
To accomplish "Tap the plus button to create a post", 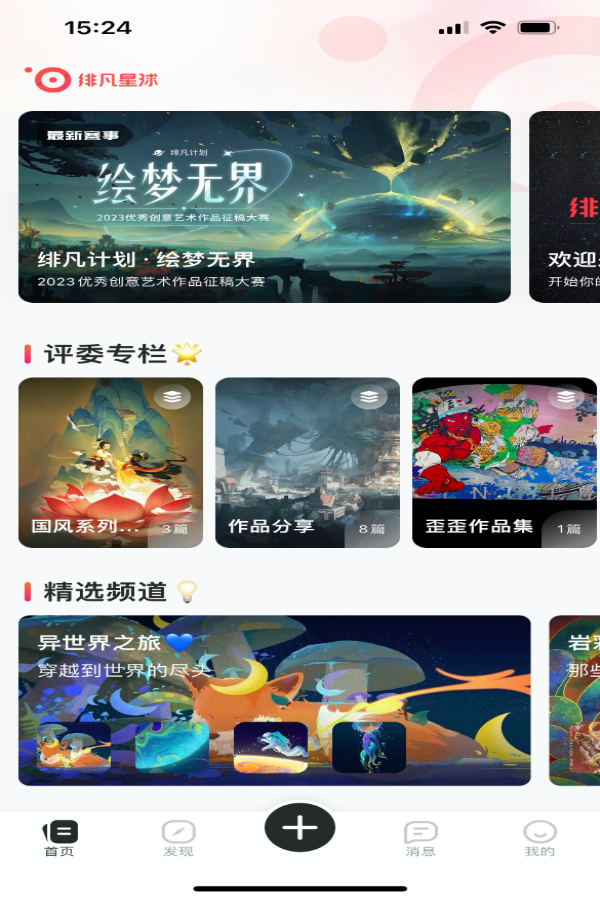I will pyautogui.click(x=299, y=827).
